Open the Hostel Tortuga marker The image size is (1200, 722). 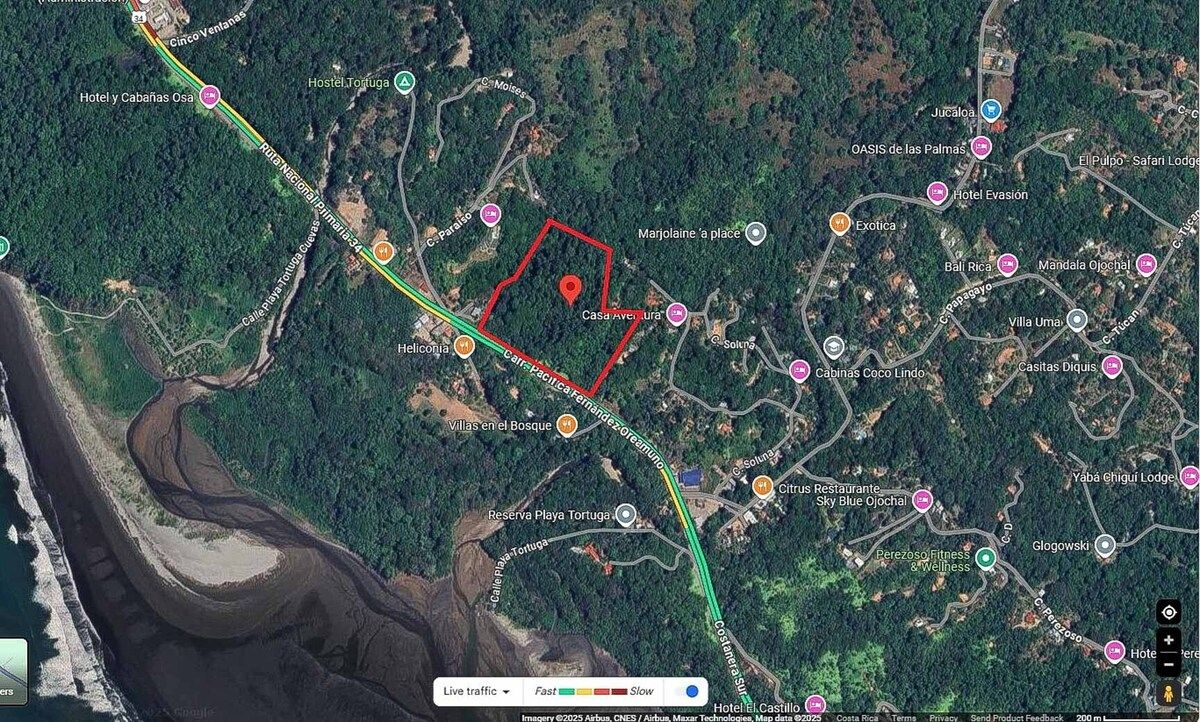pos(403,81)
